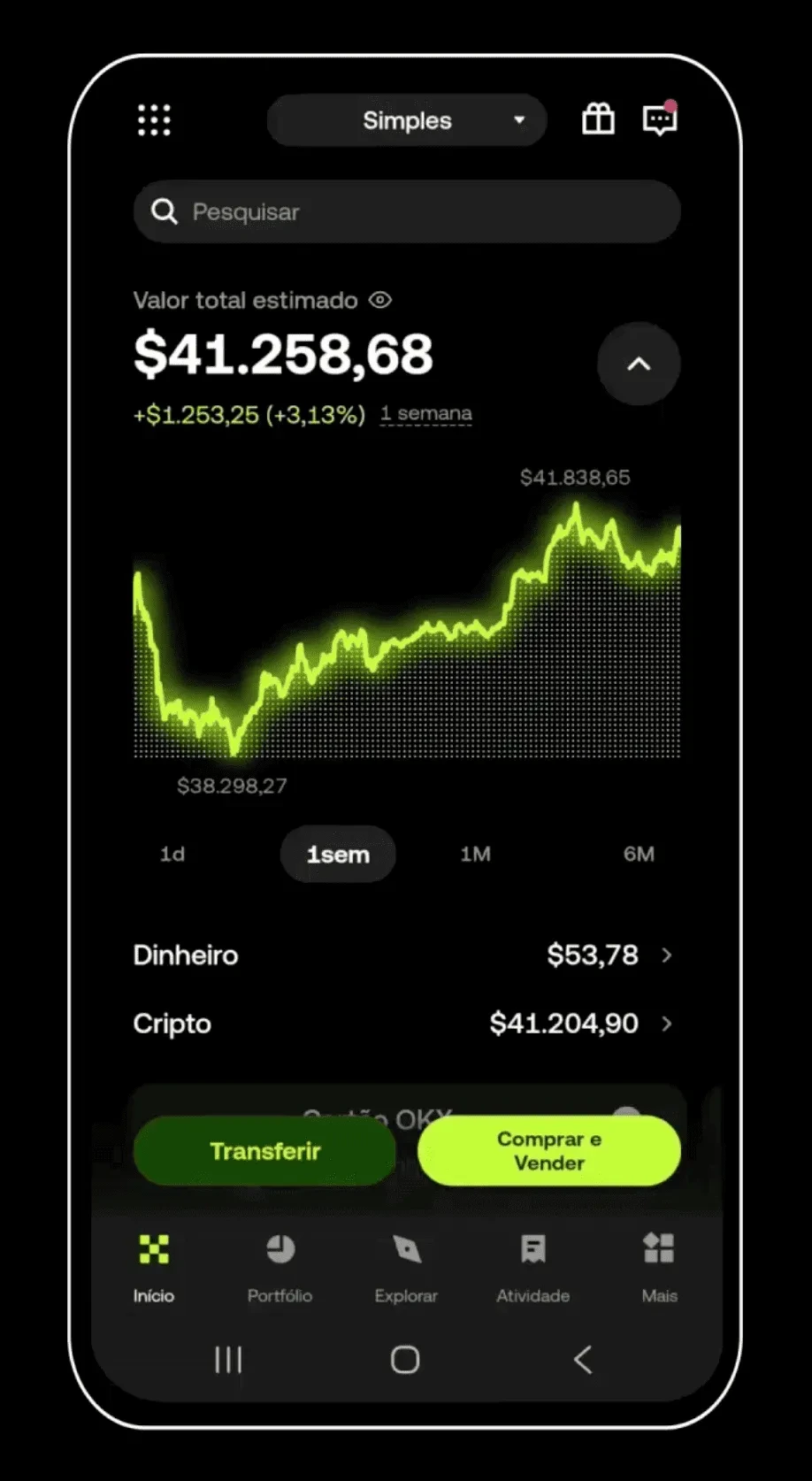The height and width of the screenshot is (1481, 812).
Task: Open the gift rewards icon
Action: [x=598, y=119]
